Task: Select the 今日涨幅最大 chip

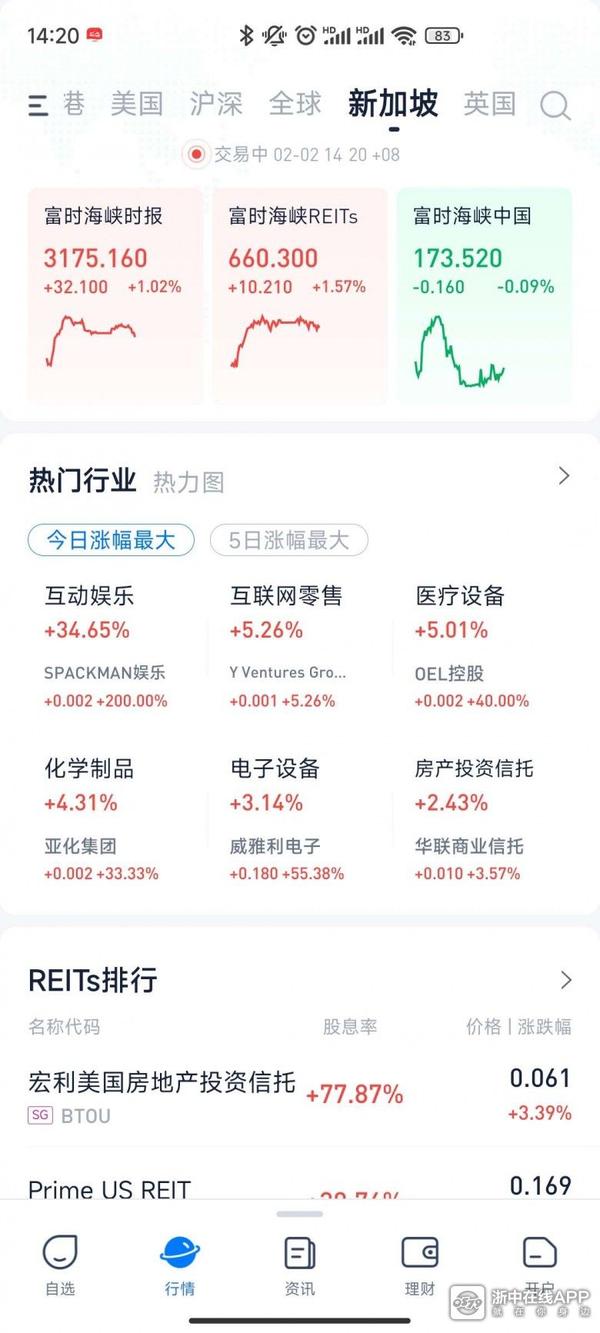Action: [111, 541]
